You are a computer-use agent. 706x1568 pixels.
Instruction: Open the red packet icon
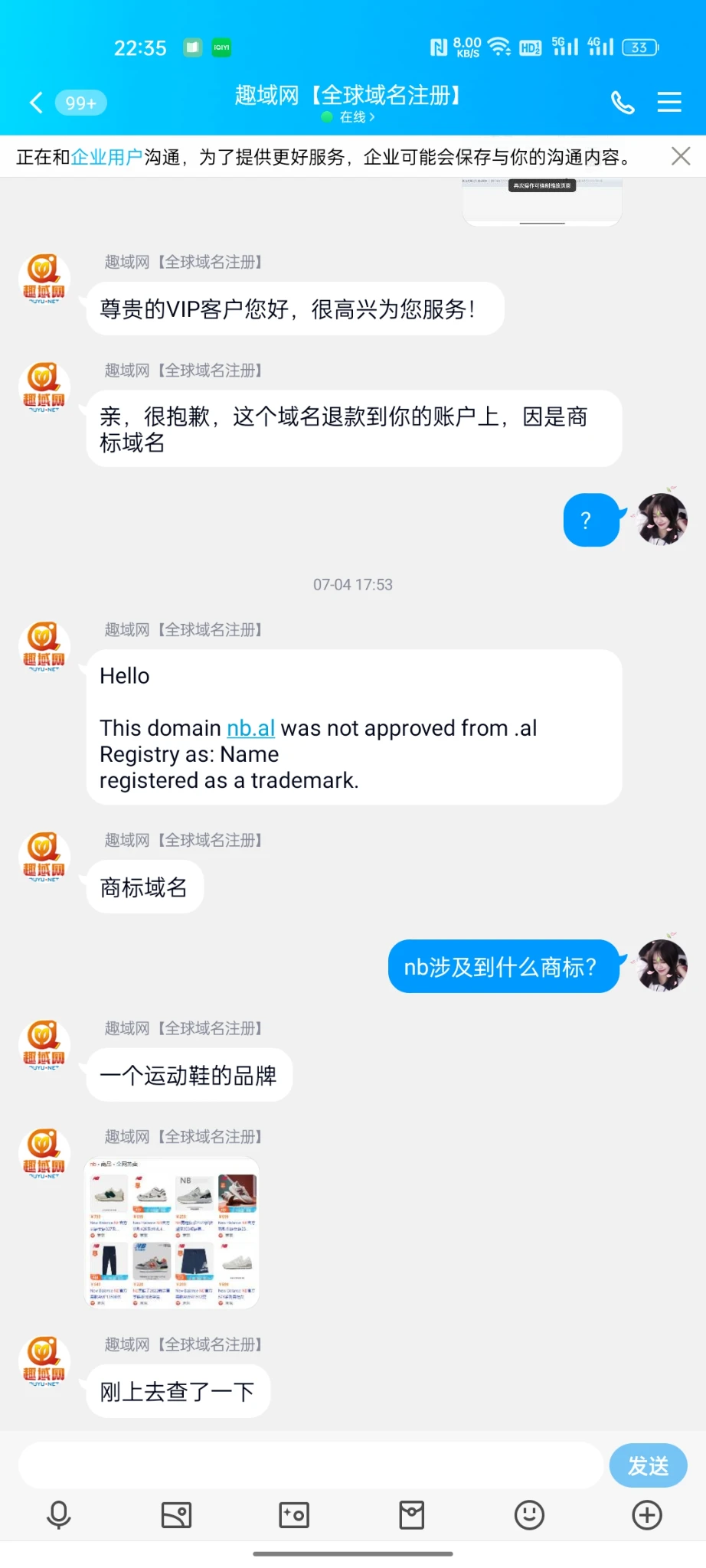(411, 1515)
